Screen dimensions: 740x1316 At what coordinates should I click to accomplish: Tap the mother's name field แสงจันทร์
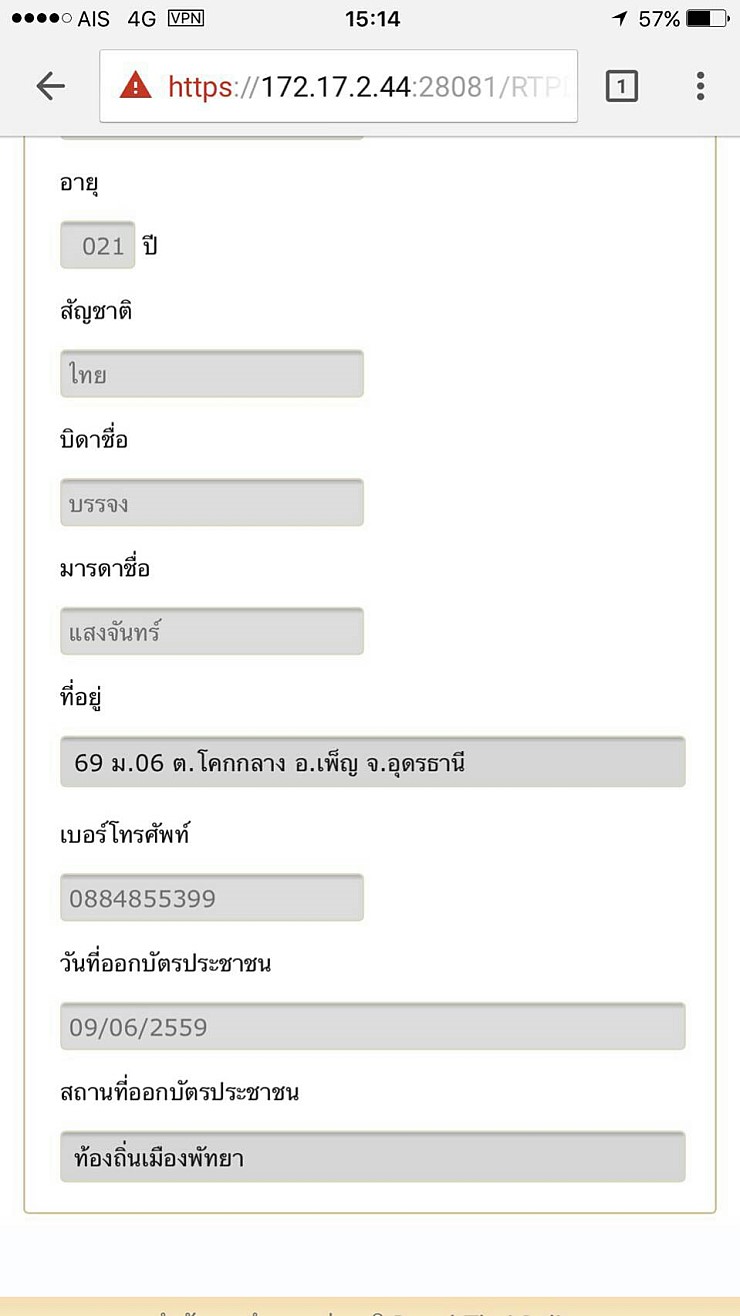212,632
